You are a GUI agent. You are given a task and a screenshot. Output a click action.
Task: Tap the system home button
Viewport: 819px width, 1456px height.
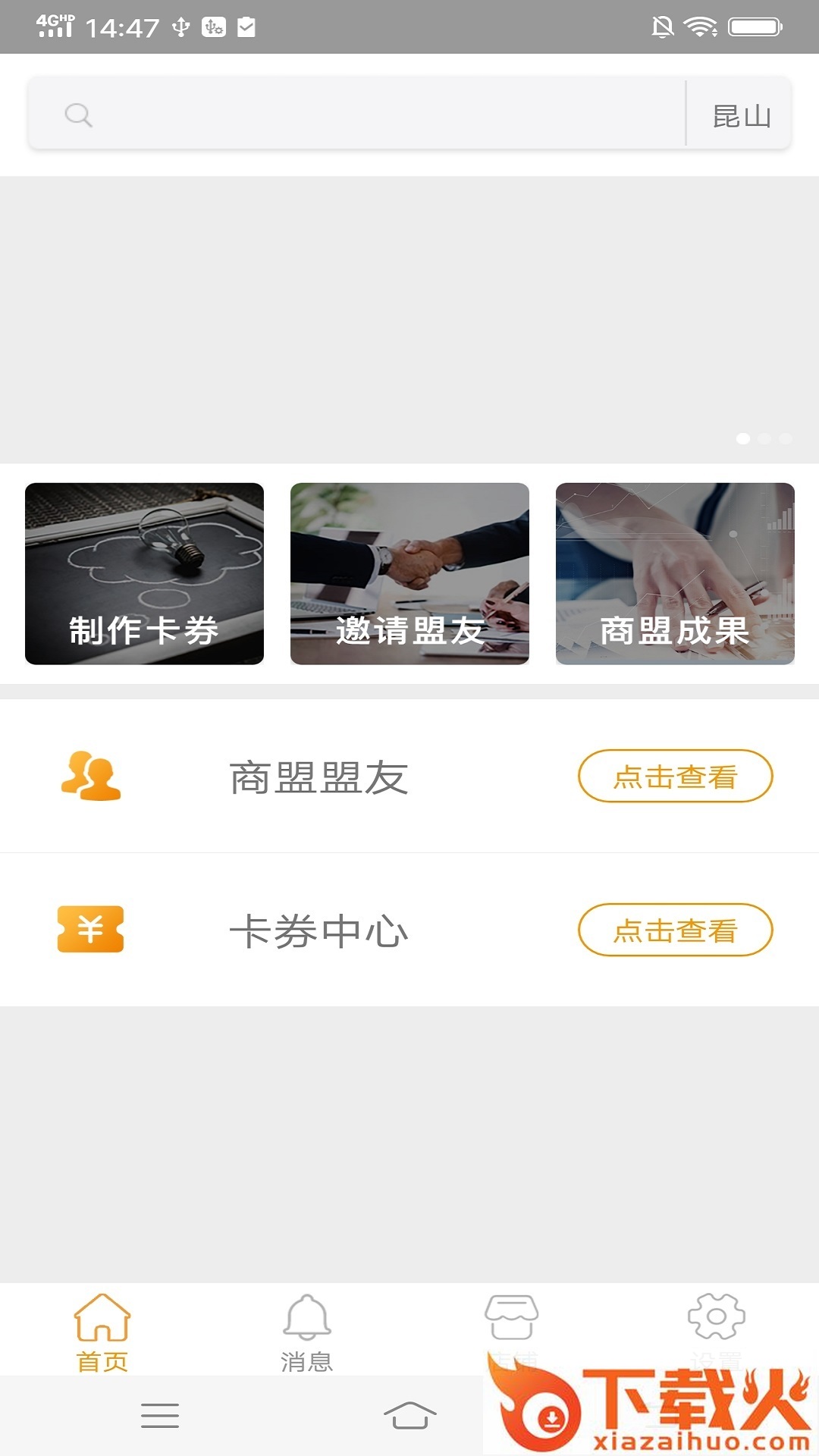point(409,1415)
